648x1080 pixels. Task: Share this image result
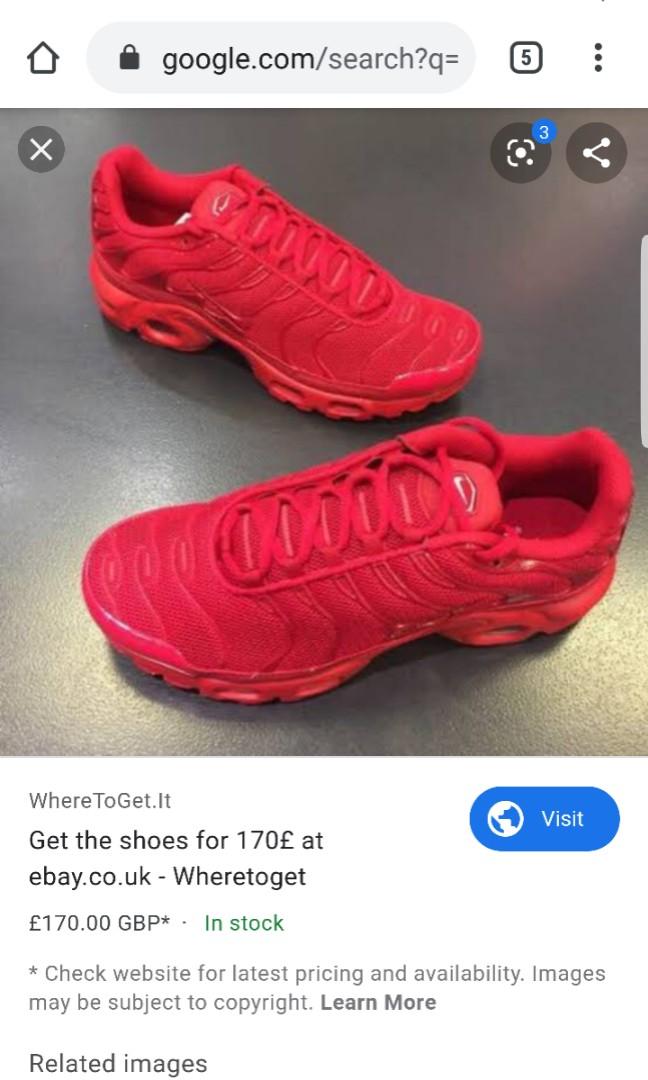[x=596, y=153]
